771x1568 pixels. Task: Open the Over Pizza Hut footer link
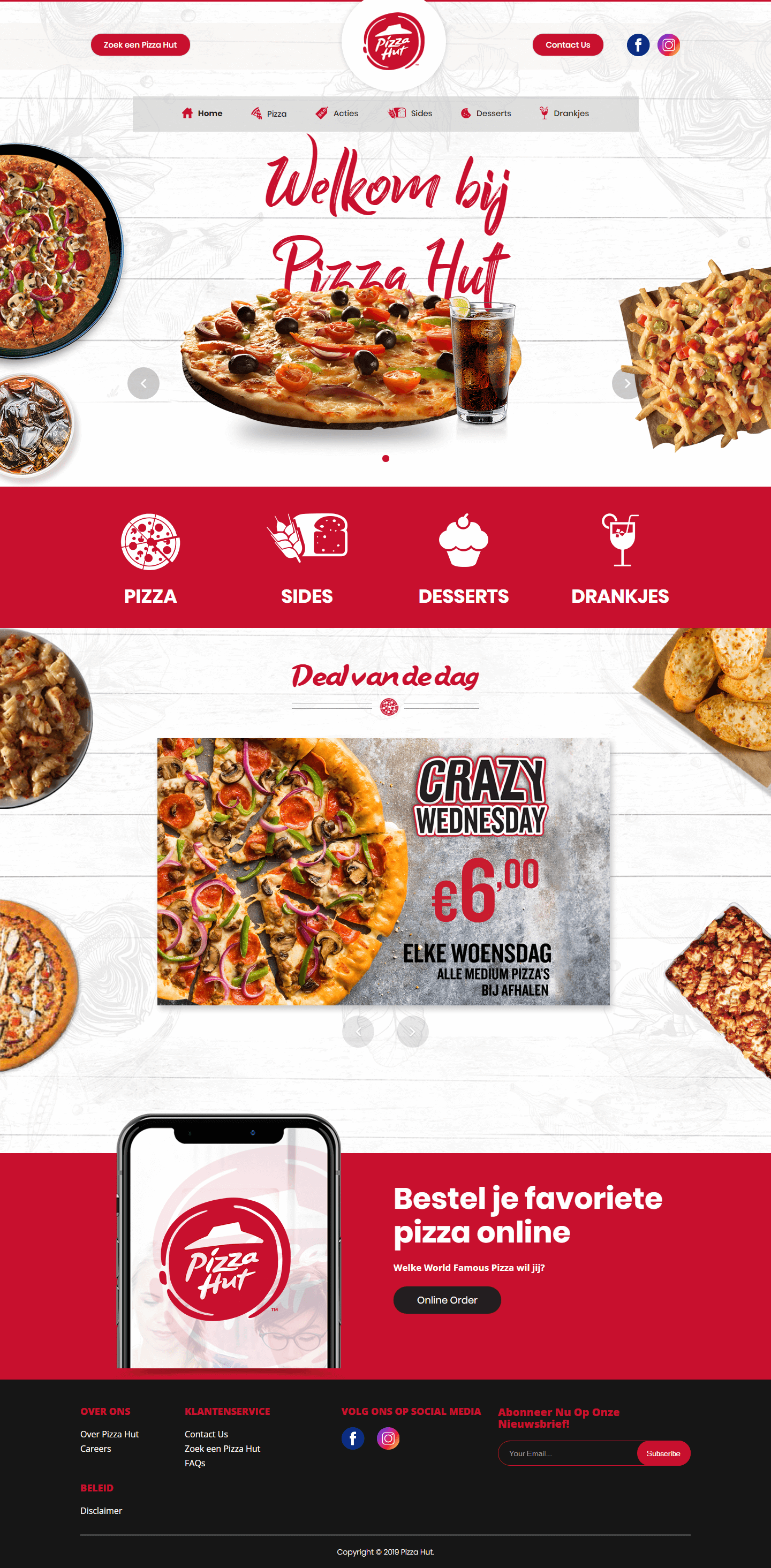(110, 1434)
